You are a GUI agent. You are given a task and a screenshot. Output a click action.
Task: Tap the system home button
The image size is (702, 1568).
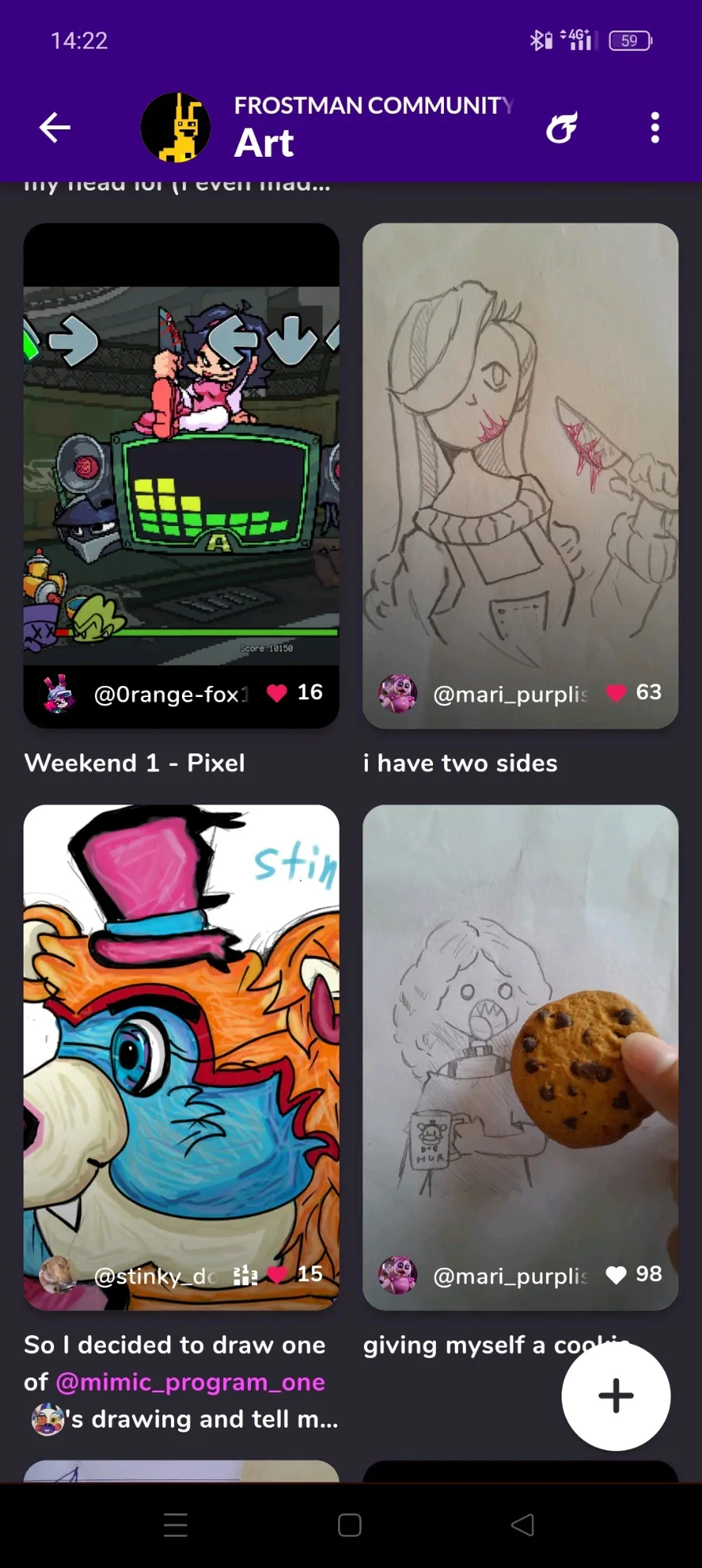[x=350, y=1525]
